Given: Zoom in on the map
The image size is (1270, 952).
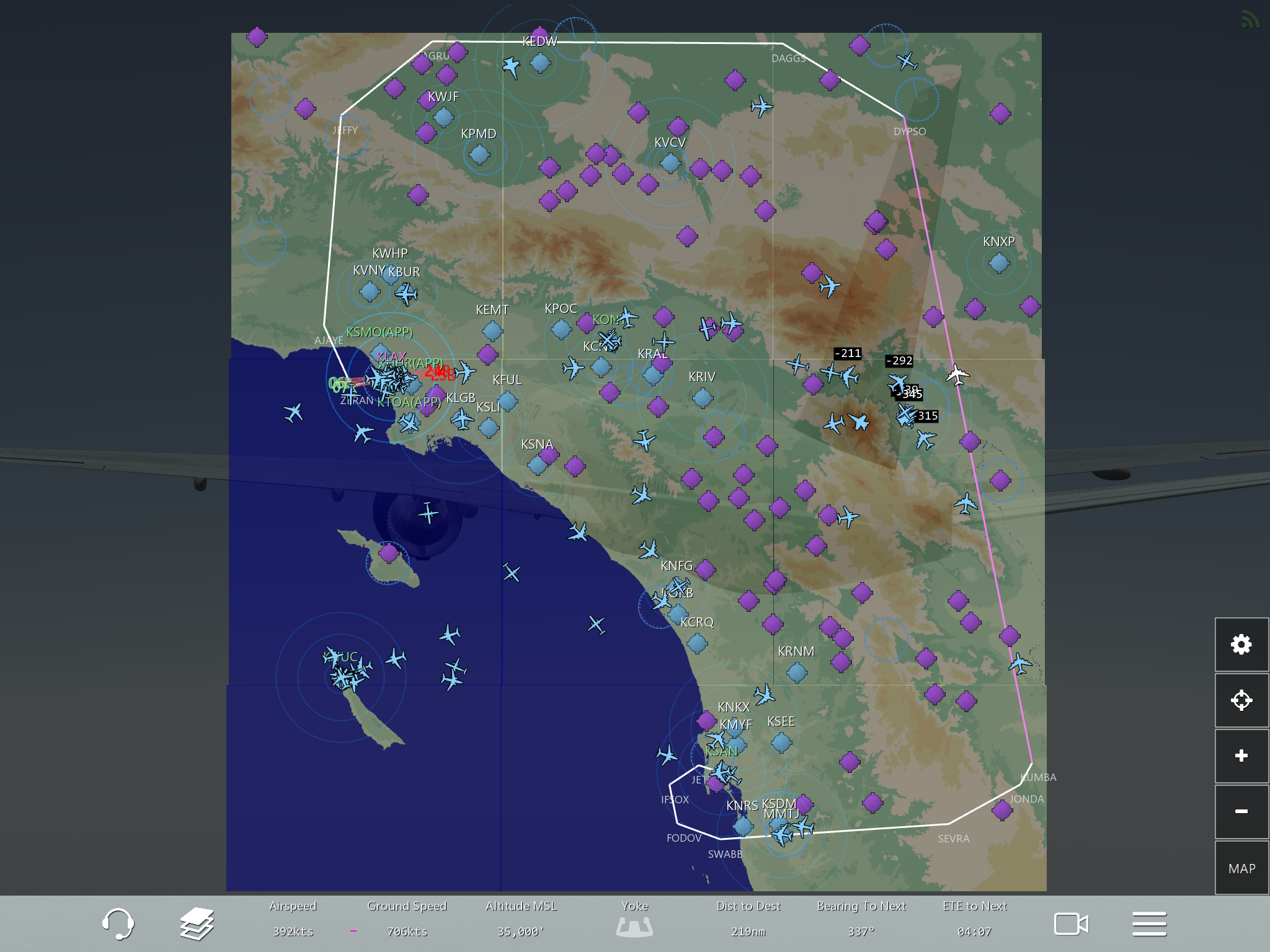Looking at the screenshot, I should 1241,756.
